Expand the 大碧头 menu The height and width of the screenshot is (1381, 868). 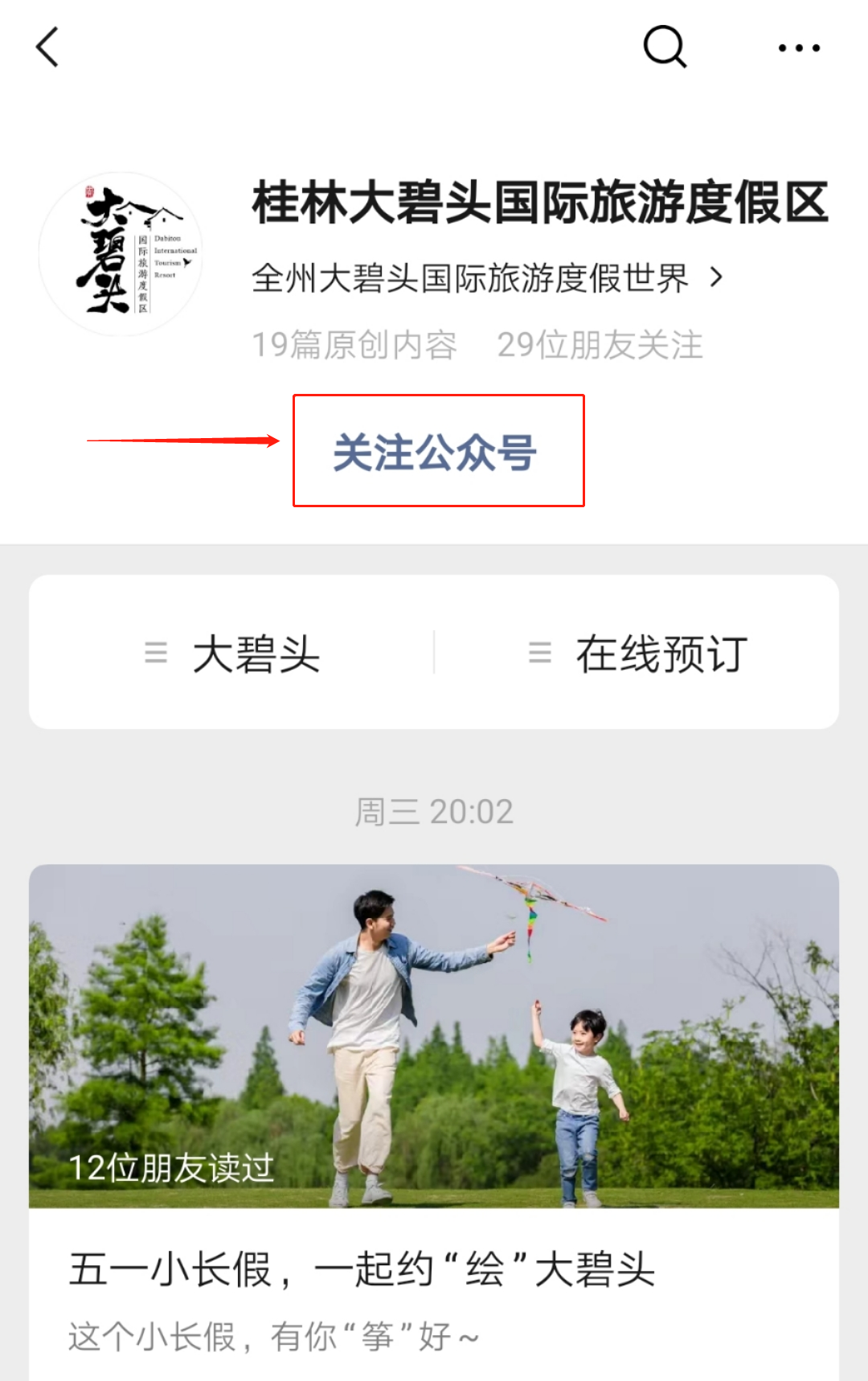(x=233, y=653)
